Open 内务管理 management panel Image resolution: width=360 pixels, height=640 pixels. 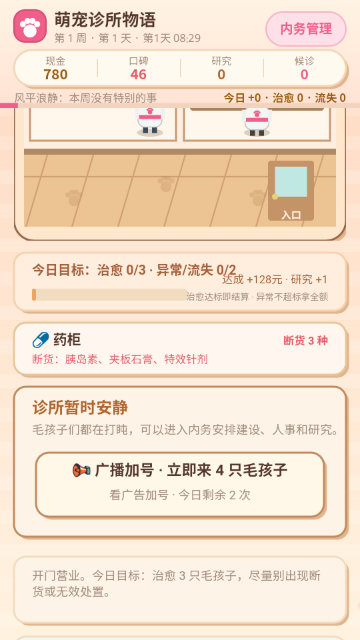(x=306, y=29)
